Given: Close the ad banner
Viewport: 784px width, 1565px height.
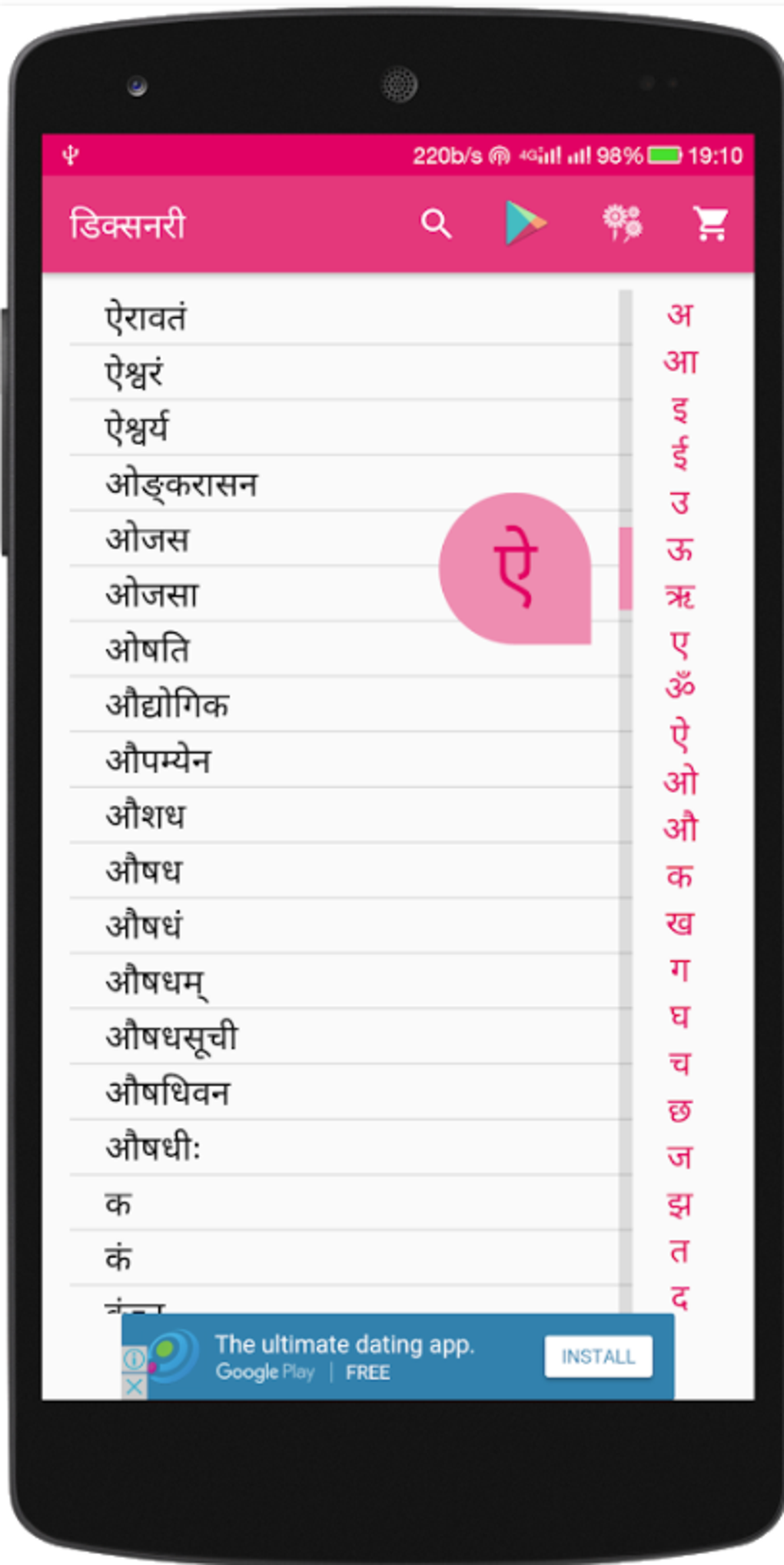Looking at the screenshot, I should (134, 1387).
